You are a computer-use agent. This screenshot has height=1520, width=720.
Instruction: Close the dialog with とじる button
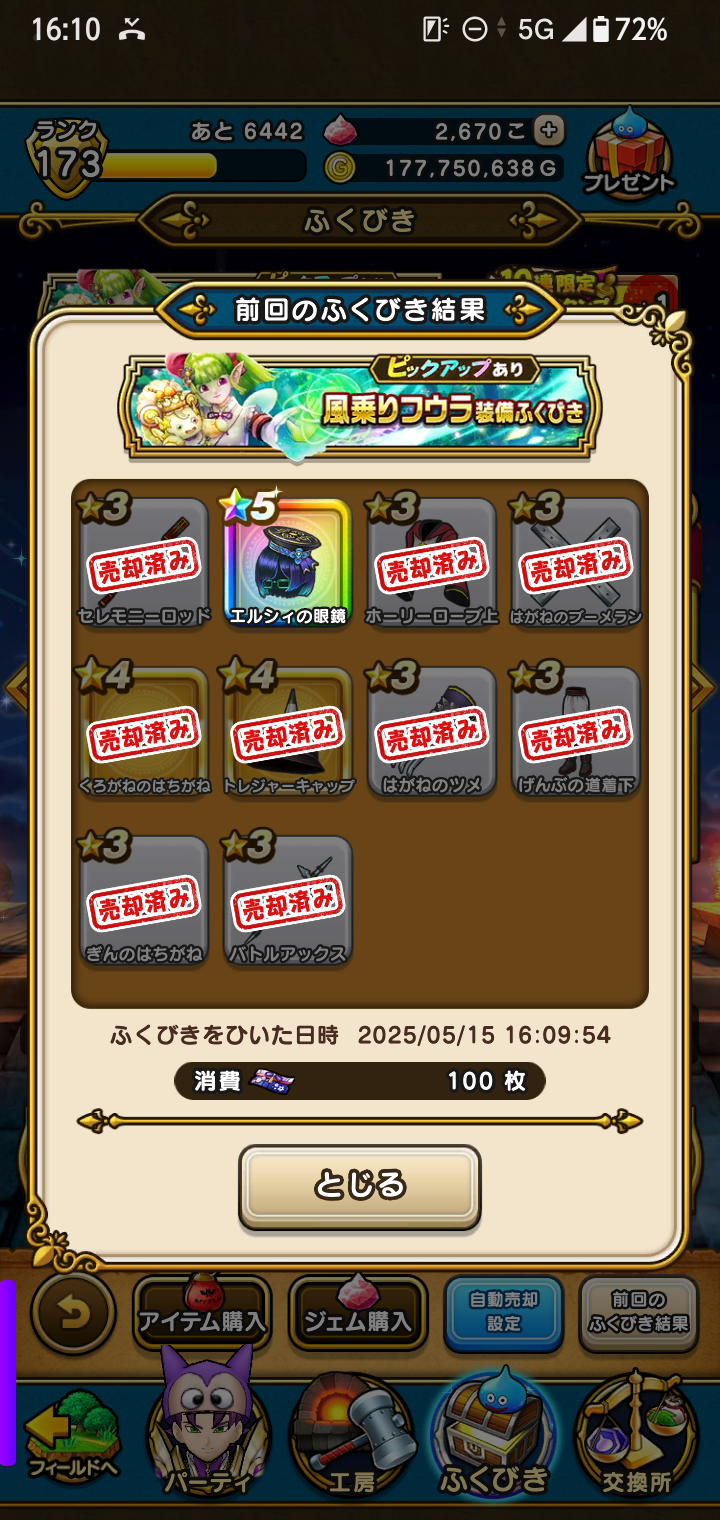point(359,1186)
